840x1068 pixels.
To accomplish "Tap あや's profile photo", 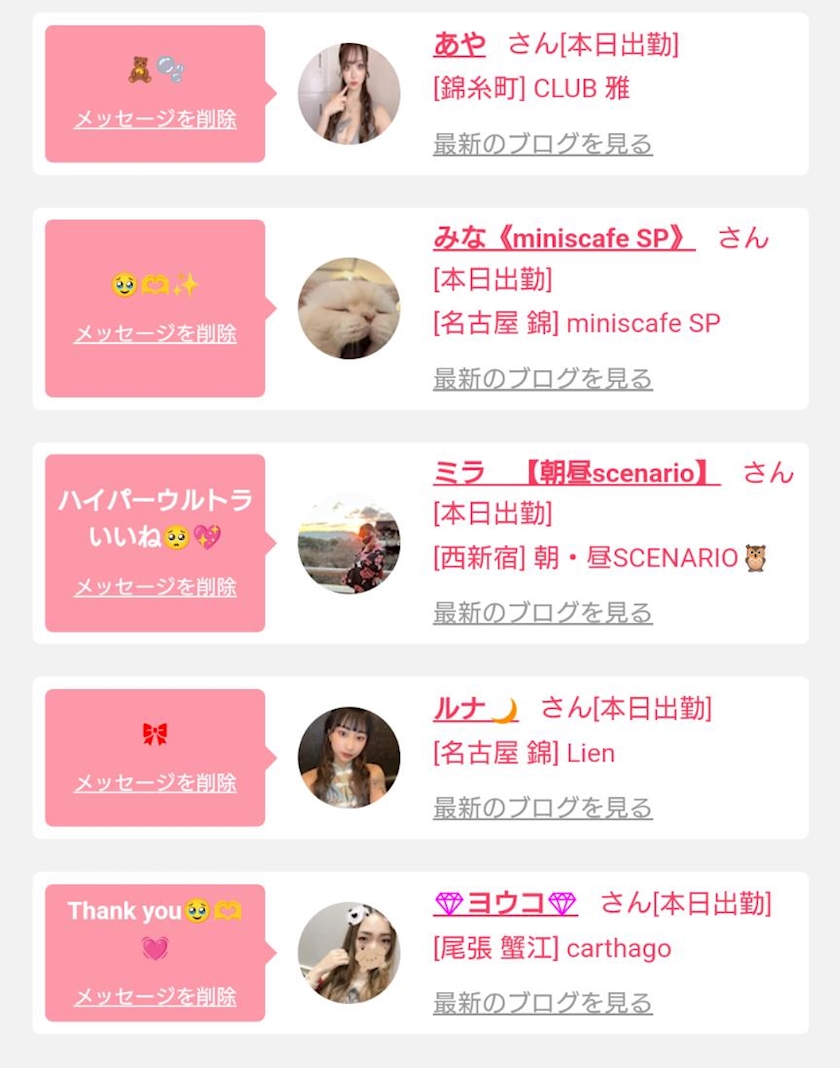I will pyautogui.click(x=349, y=93).
